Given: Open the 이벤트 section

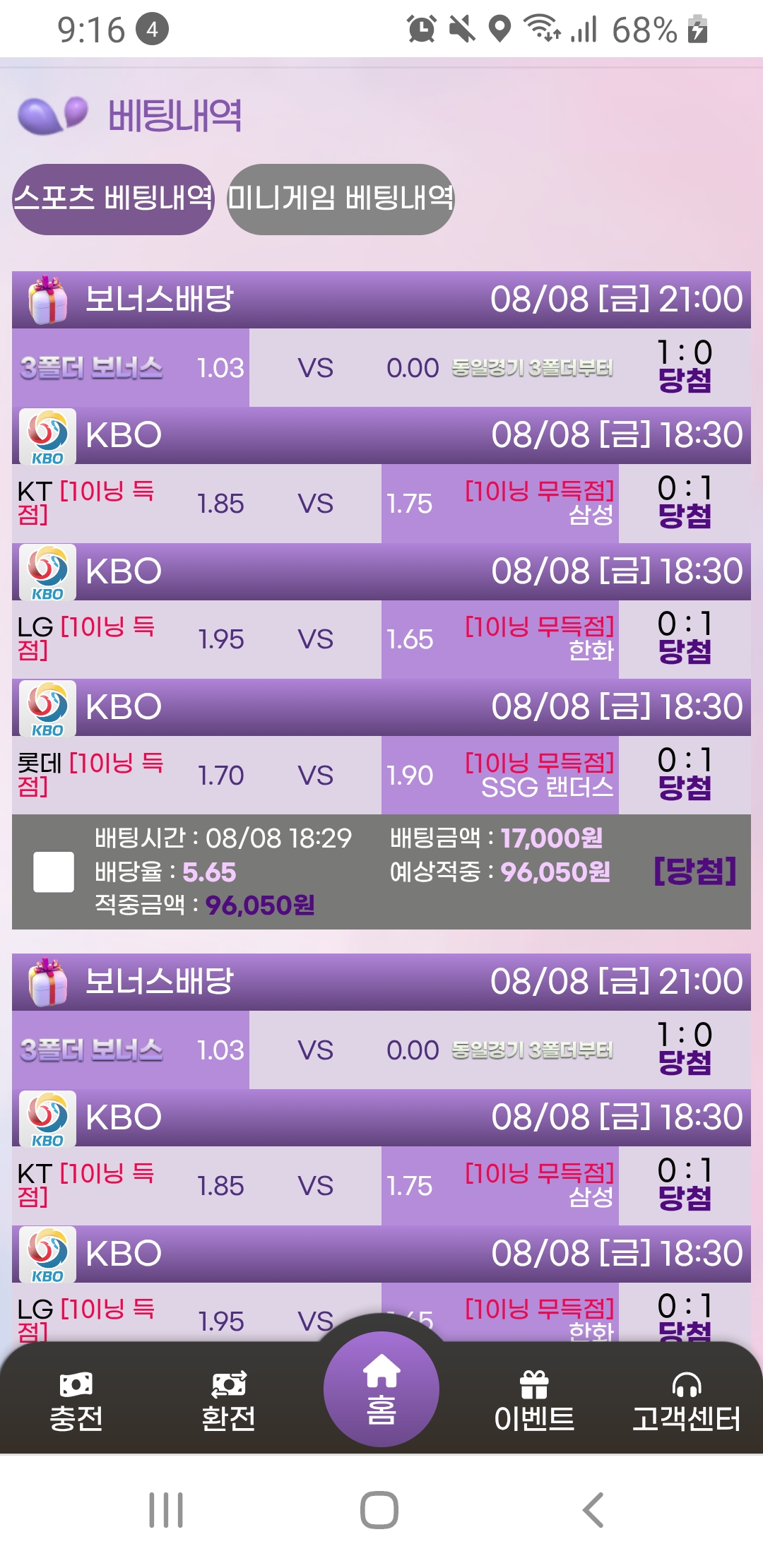Looking at the screenshot, I should (534, 1401).
